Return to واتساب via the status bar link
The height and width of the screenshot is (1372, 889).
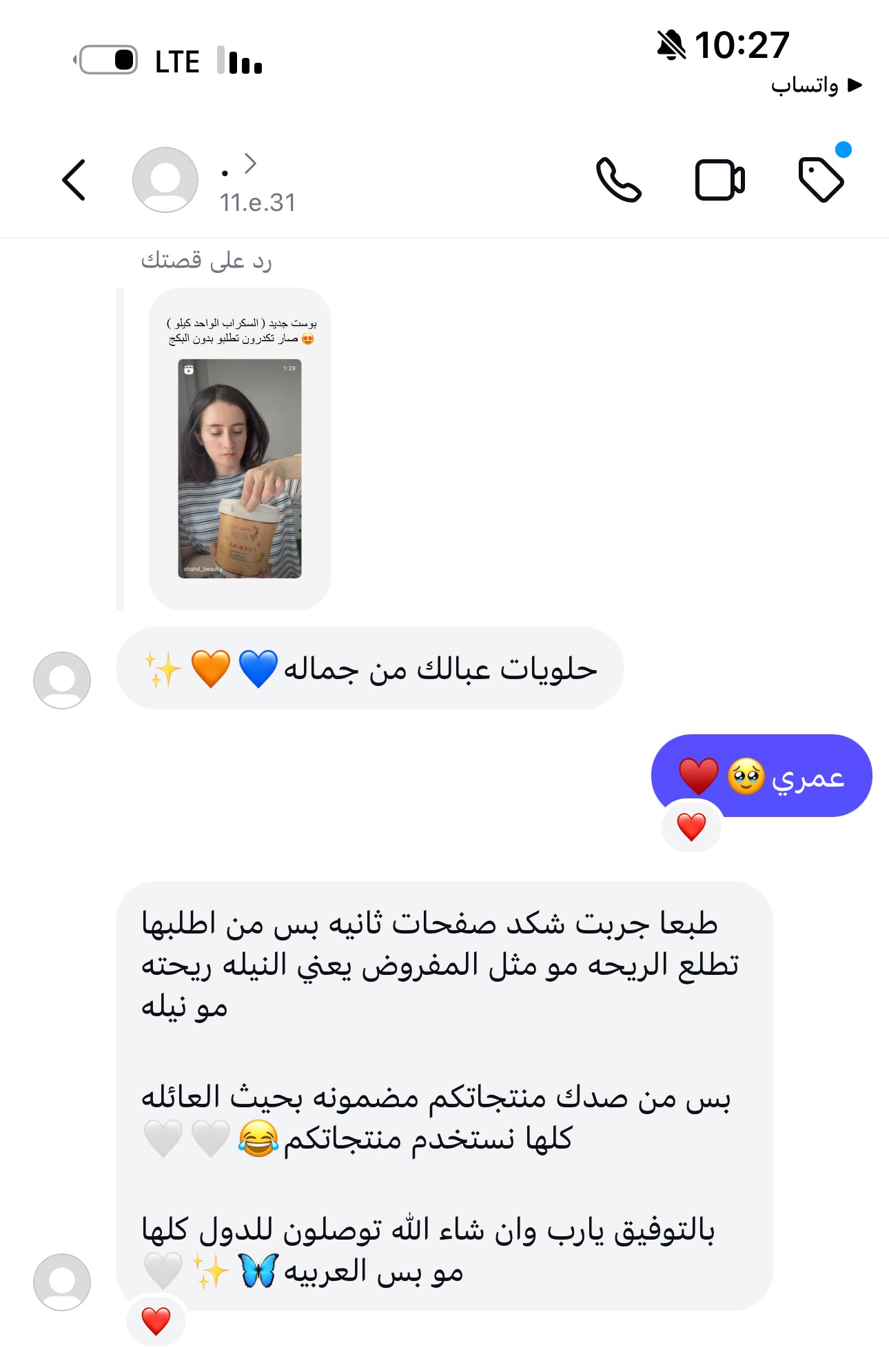[x=816, y=85]
